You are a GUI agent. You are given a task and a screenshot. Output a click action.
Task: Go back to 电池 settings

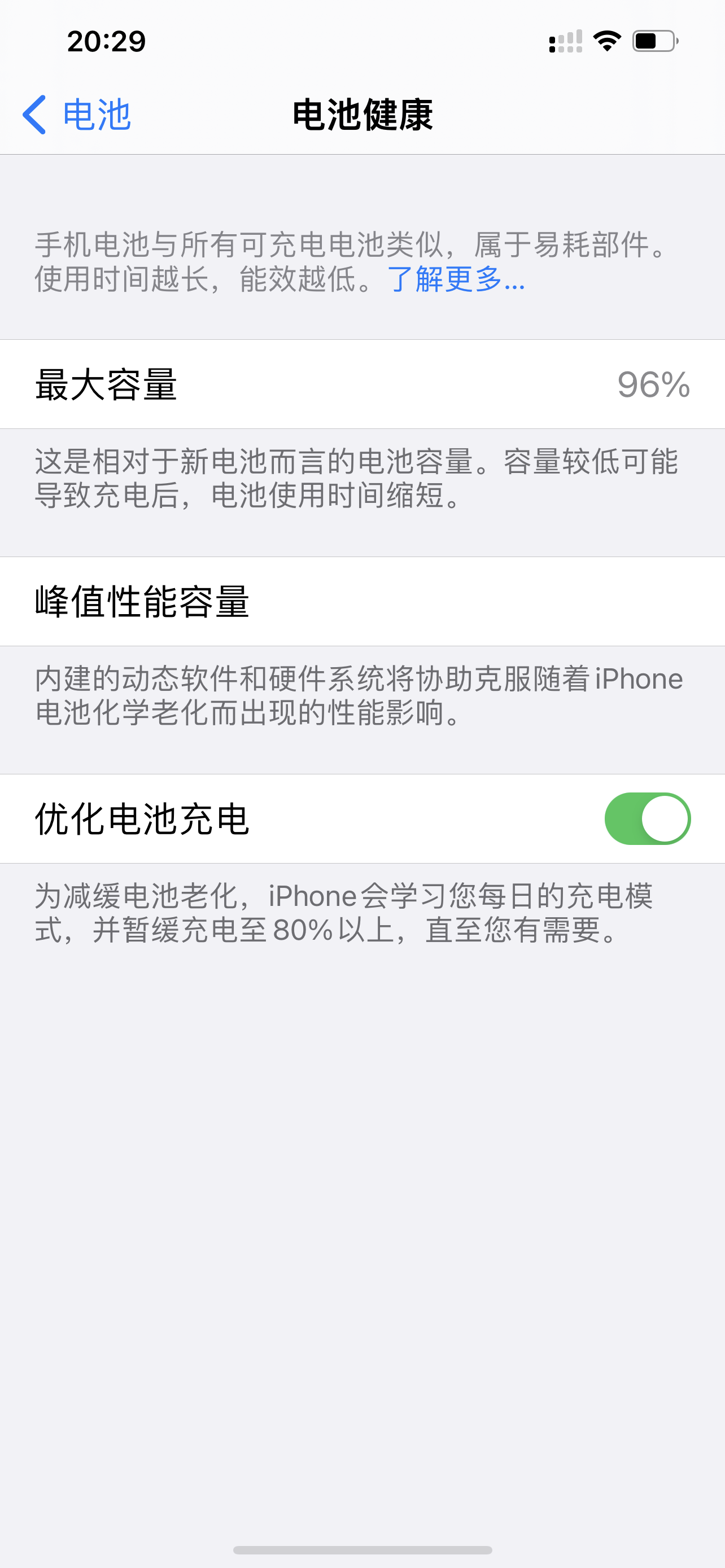coord(77,115)
